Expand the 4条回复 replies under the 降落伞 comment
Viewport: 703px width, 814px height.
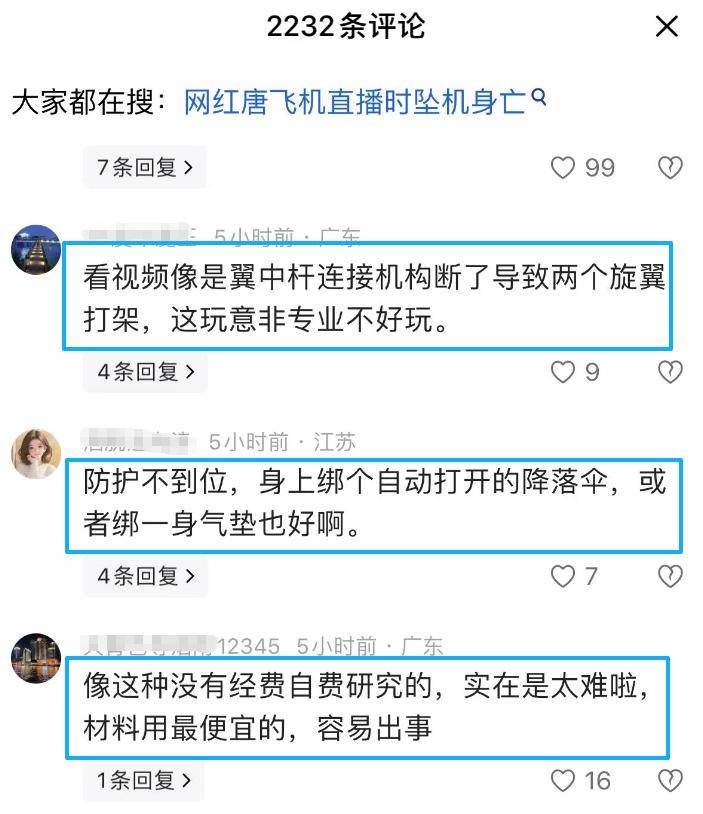pyautogui.click(x=144, y=576)
